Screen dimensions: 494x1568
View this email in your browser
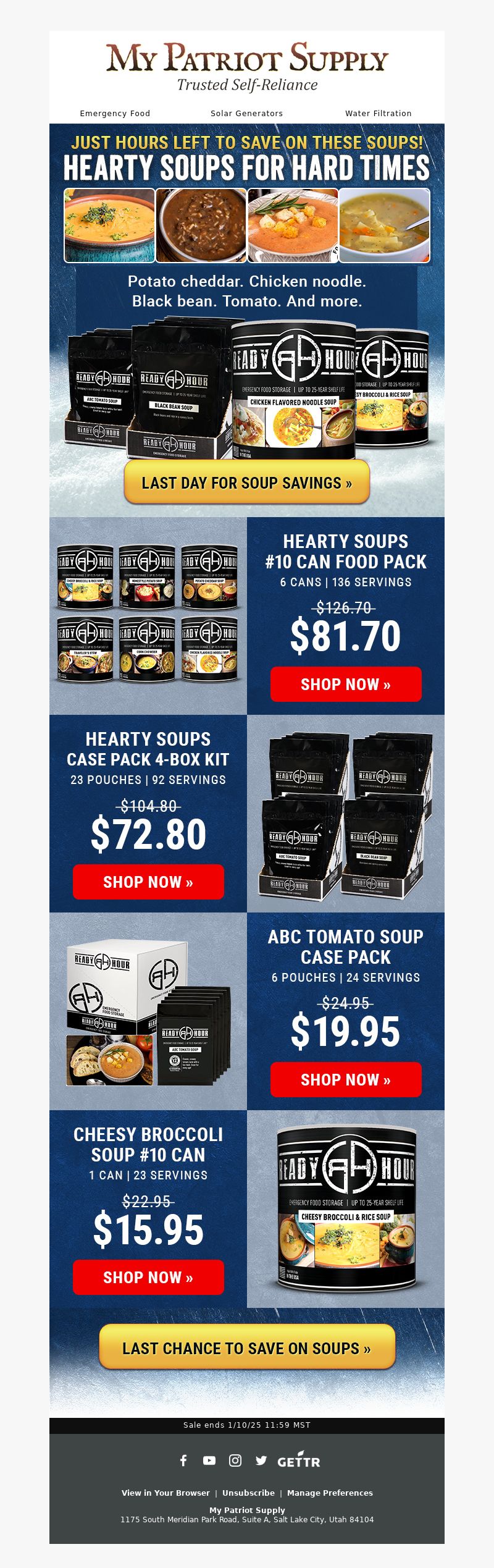[165, 1493]
